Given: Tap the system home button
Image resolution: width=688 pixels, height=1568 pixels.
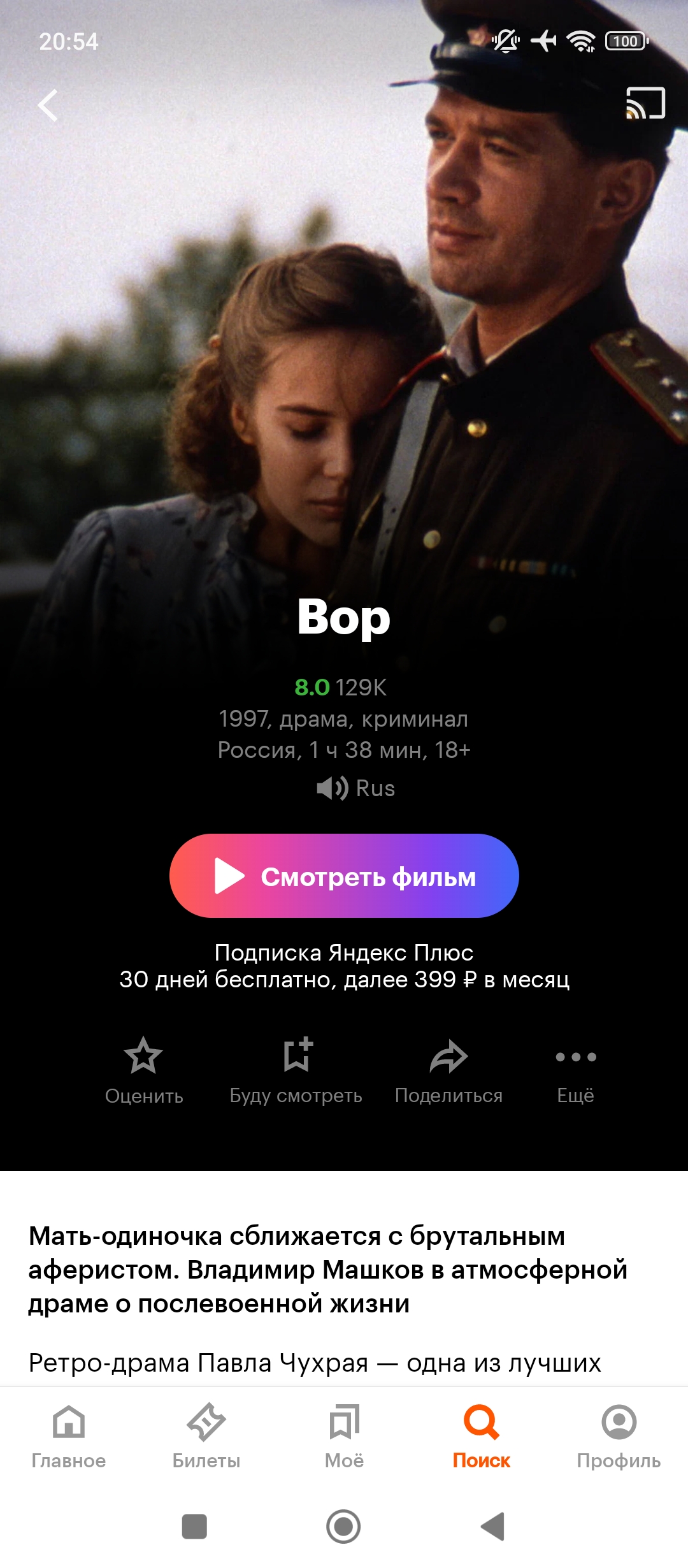Looking at the screenshot, I should (343, 1527).
